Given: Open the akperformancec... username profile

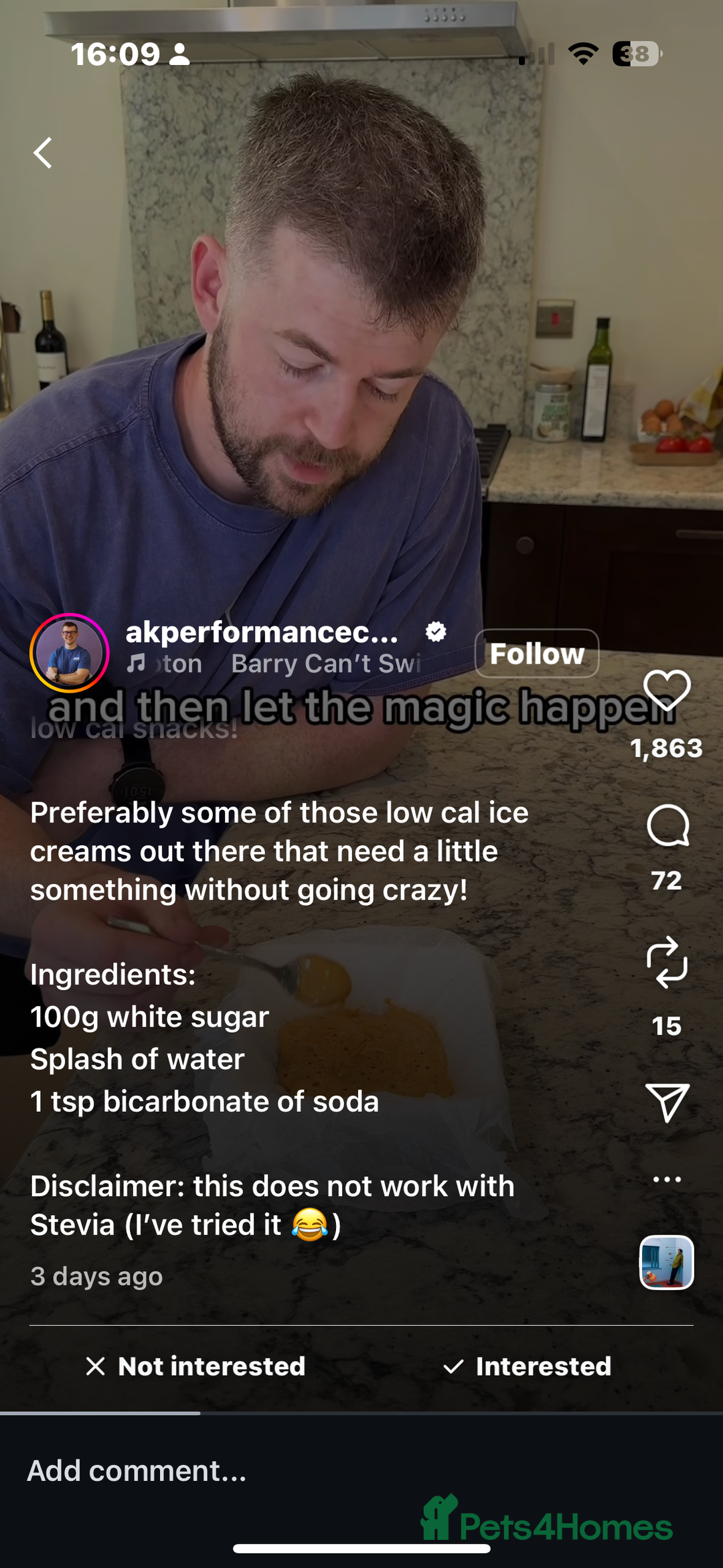Looking at the screenshot, I should click(262, 632).
